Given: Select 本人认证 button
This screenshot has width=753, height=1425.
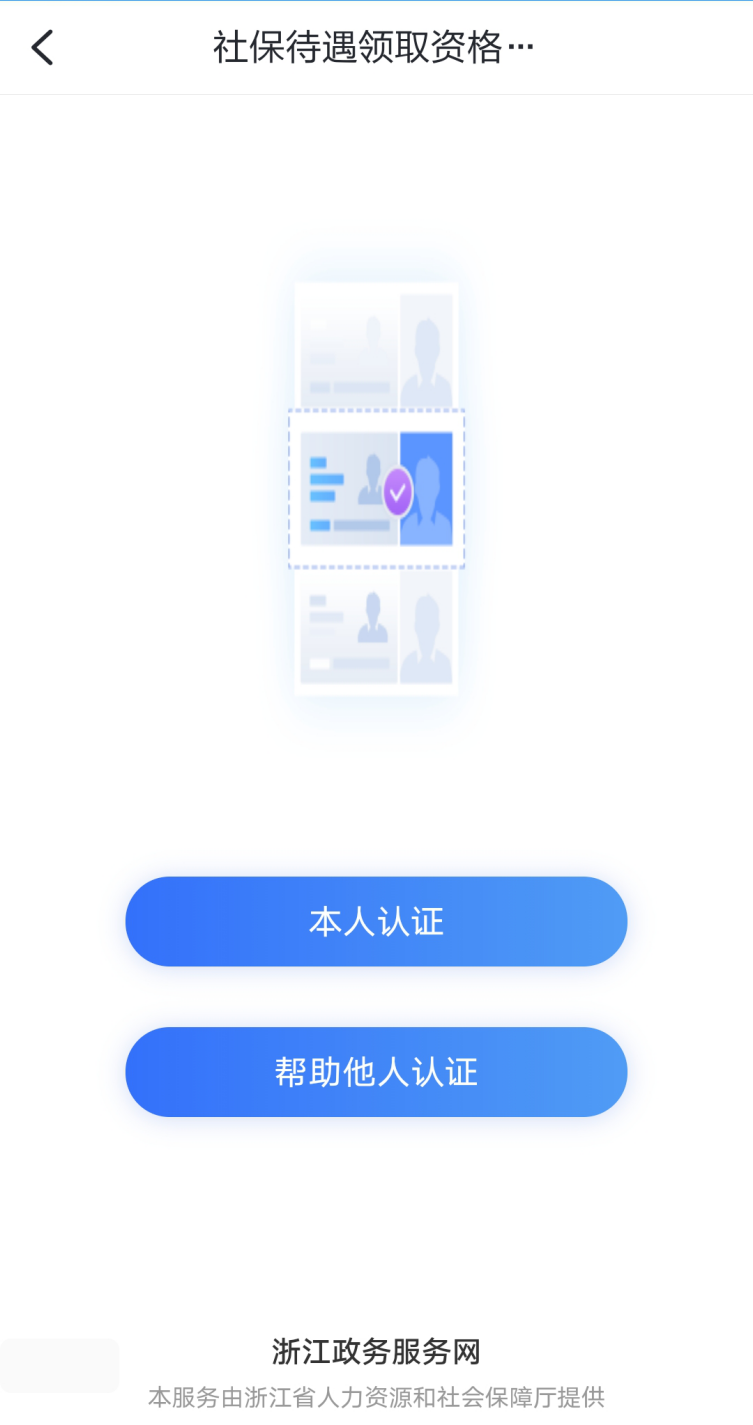Looking at the screenshot, I should (x=376, y=922).
